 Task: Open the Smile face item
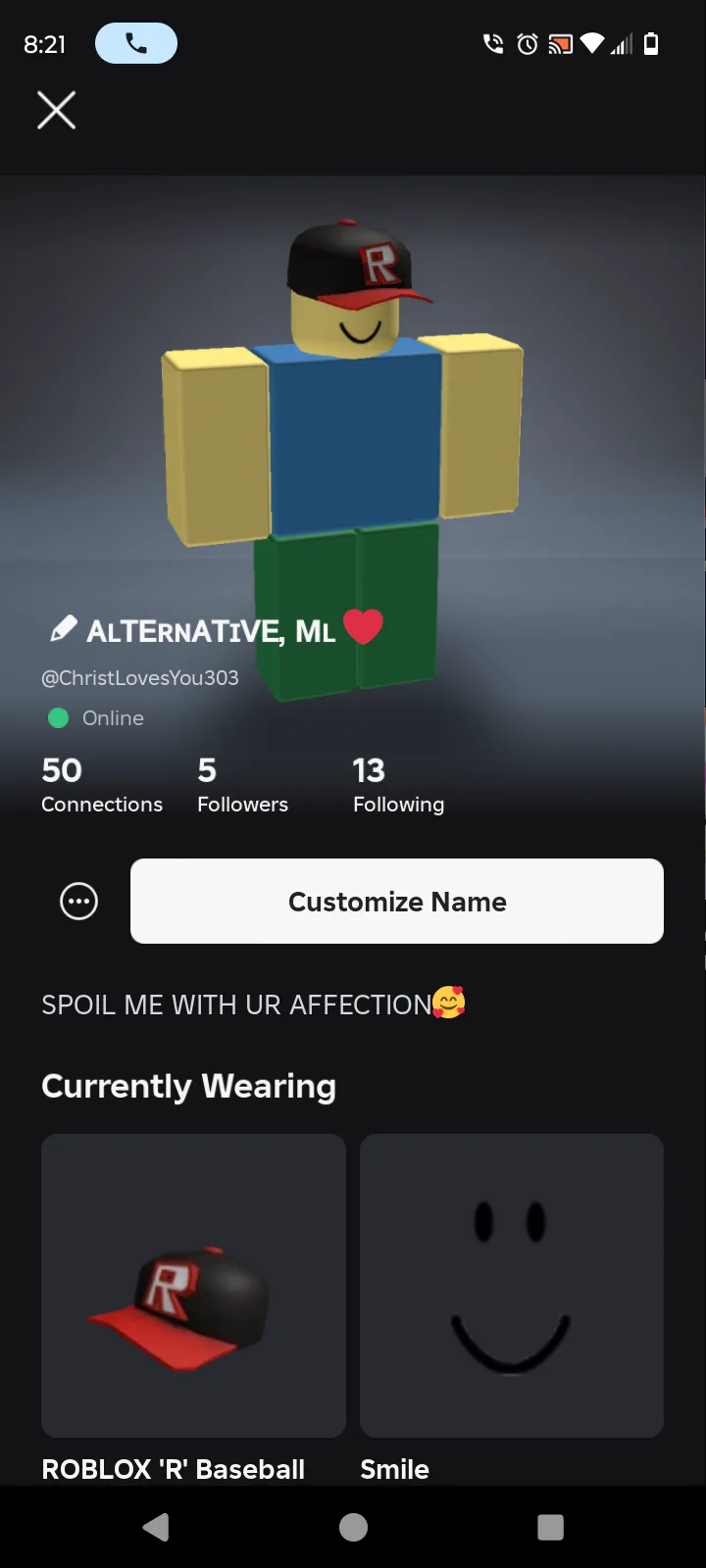512,1286
